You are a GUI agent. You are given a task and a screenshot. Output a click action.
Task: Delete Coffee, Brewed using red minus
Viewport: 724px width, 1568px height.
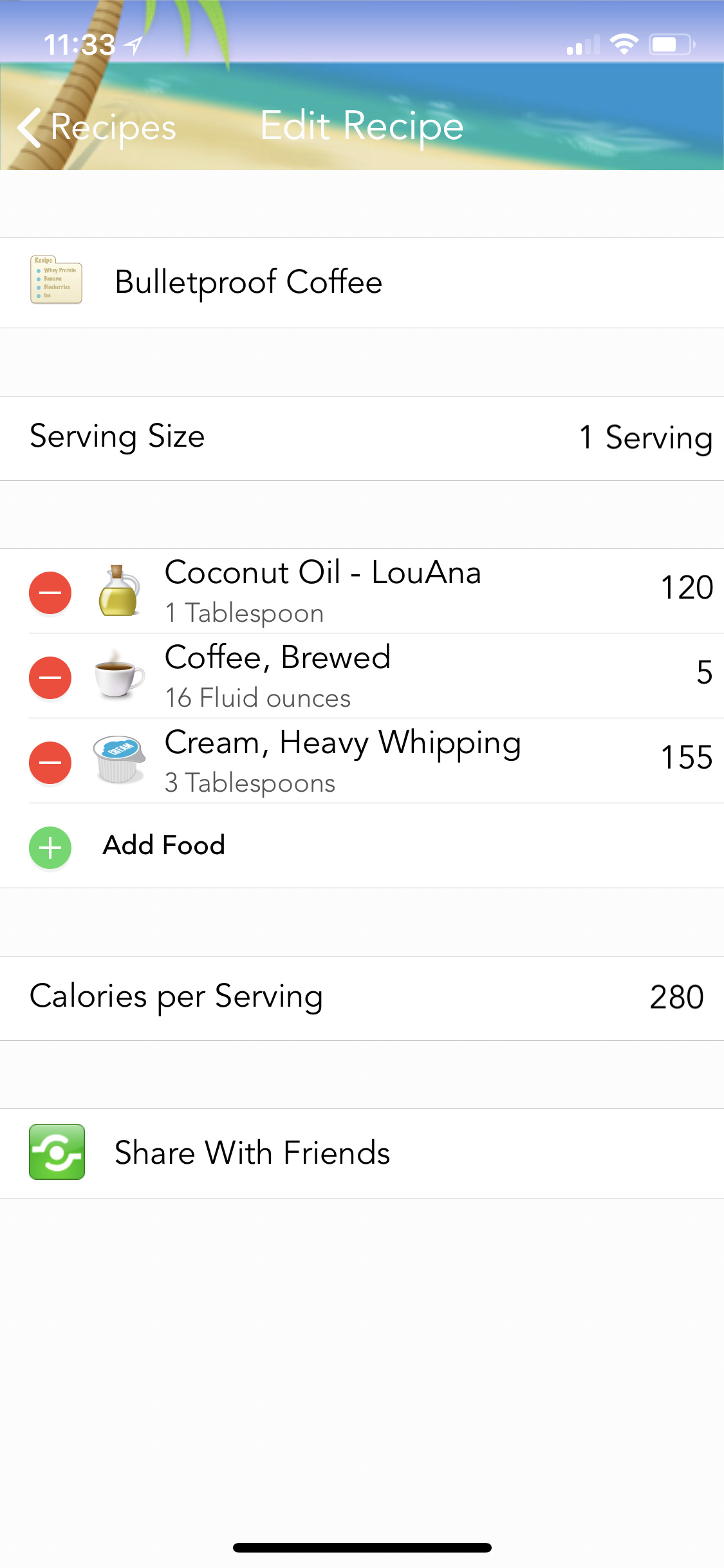[x=50, y=678]
